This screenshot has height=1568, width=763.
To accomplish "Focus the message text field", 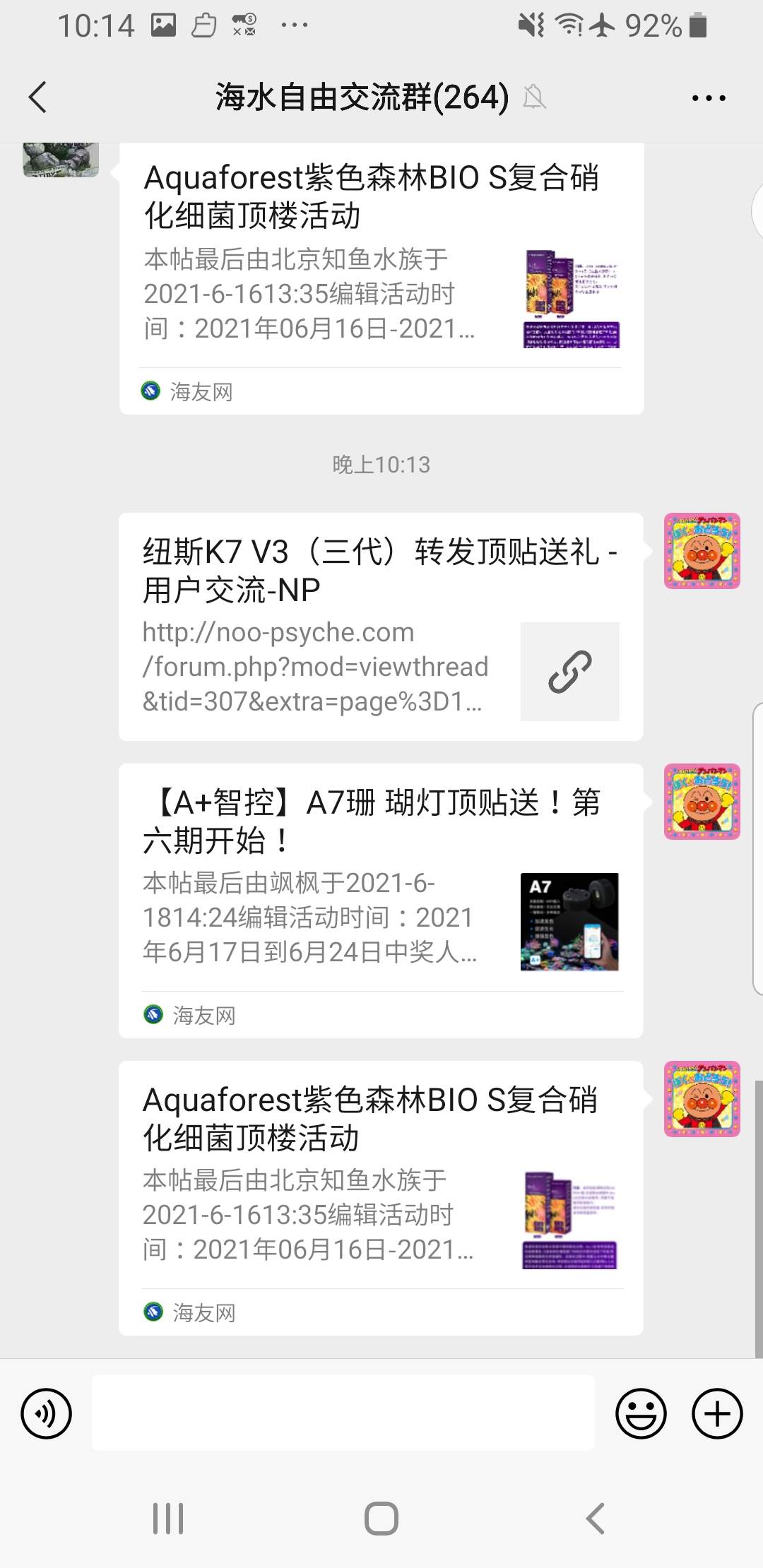I will pos(343,1413).
